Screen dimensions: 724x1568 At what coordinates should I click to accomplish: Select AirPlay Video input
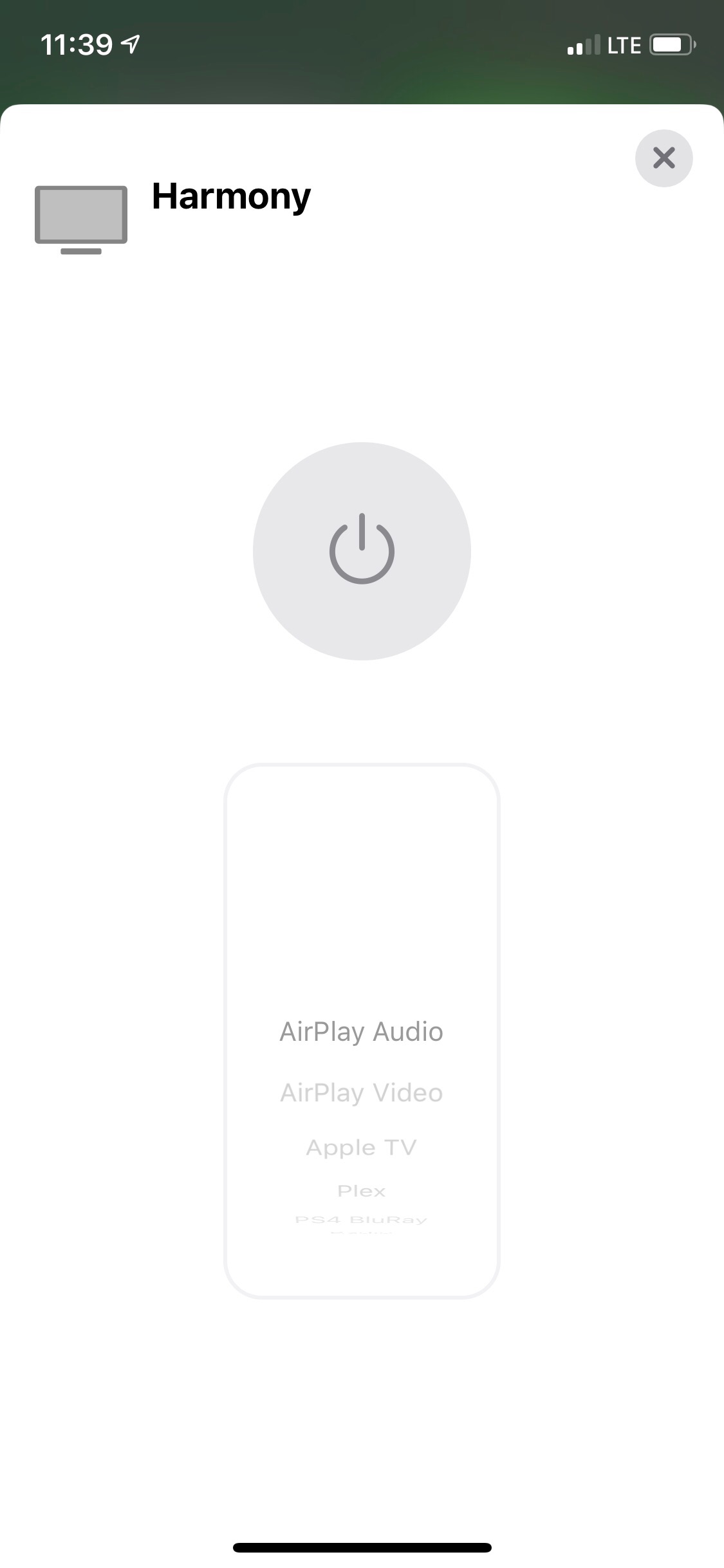point(362,1093)
